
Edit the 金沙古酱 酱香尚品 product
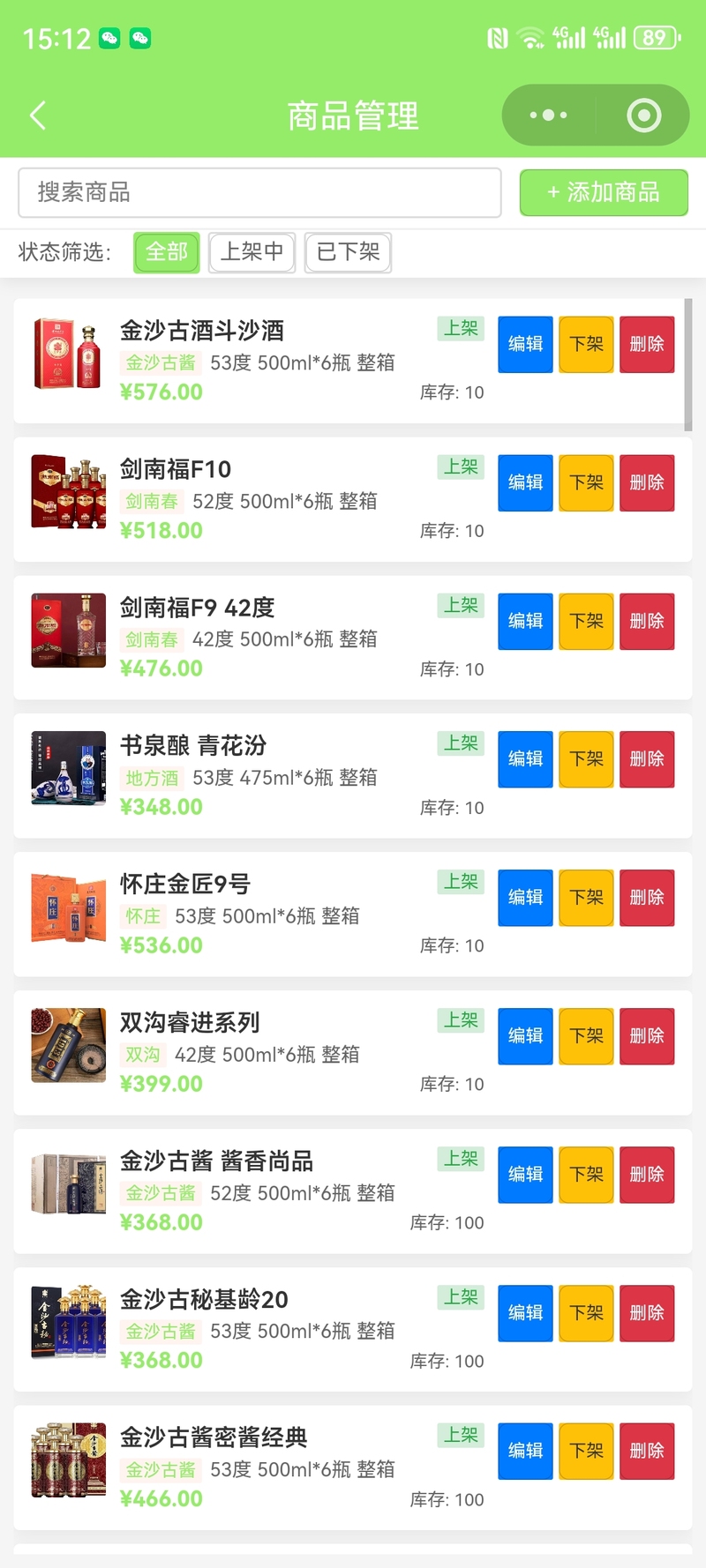(525, 1174)
